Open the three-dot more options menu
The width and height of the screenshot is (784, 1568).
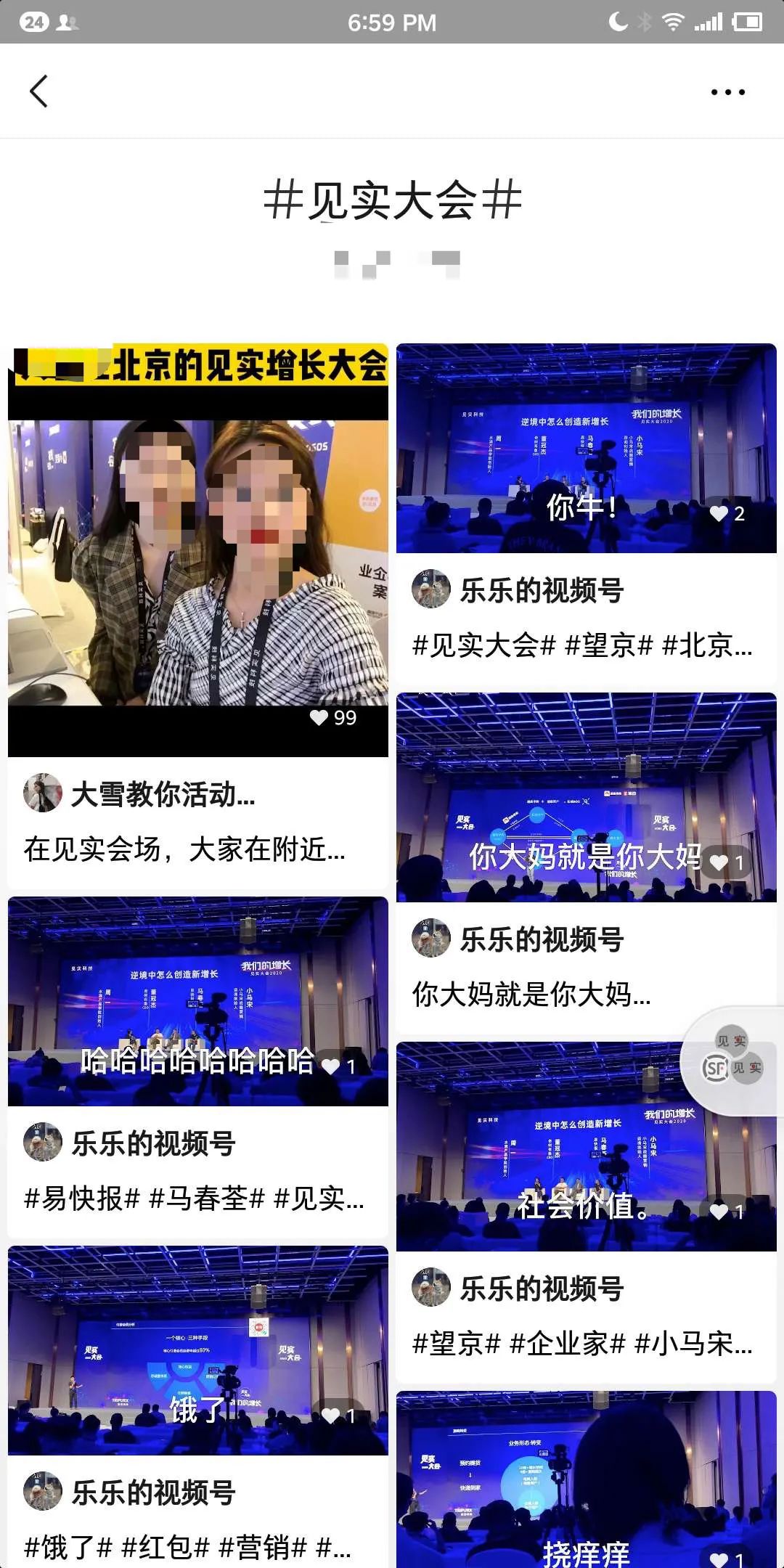click(x=727, y=92)
